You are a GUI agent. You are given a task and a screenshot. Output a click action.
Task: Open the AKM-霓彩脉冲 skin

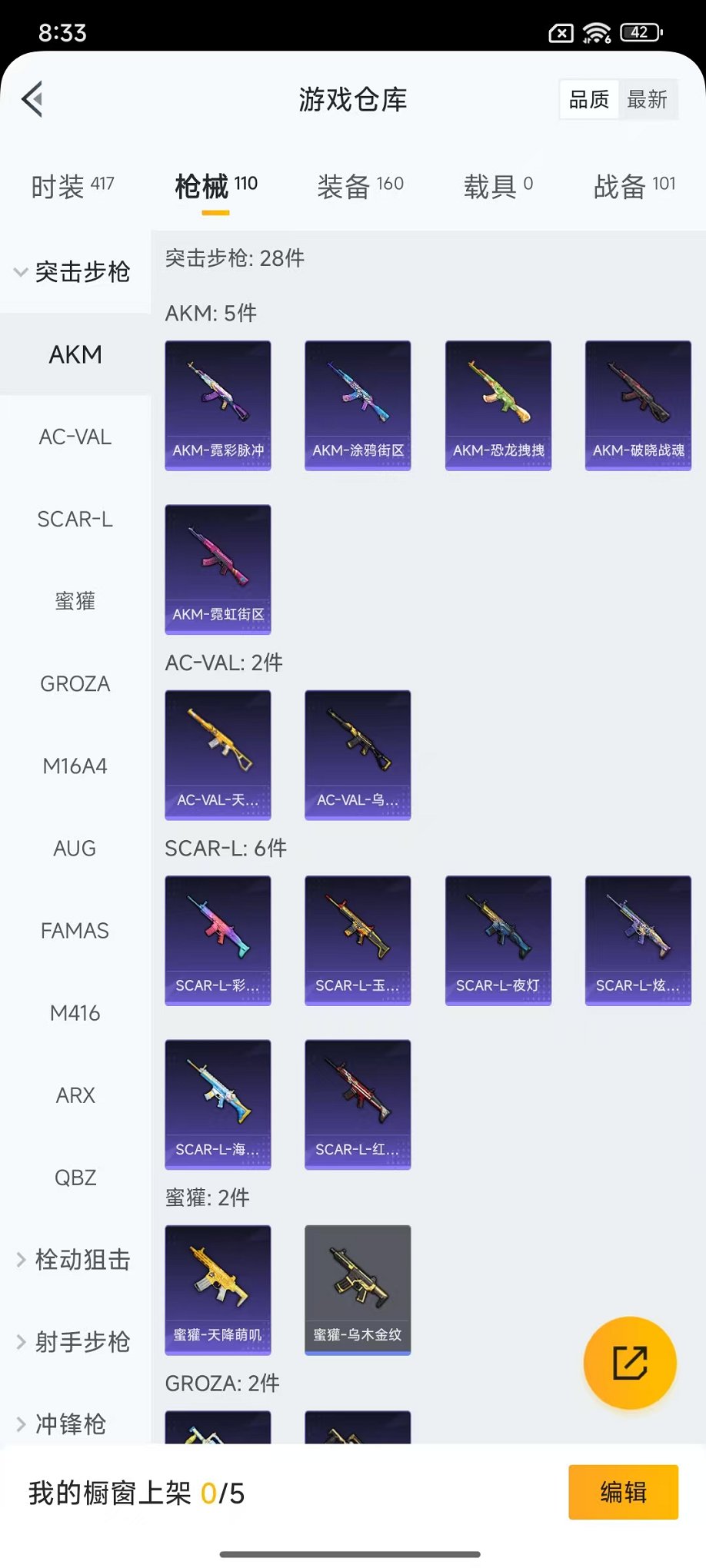pos(218,405)
